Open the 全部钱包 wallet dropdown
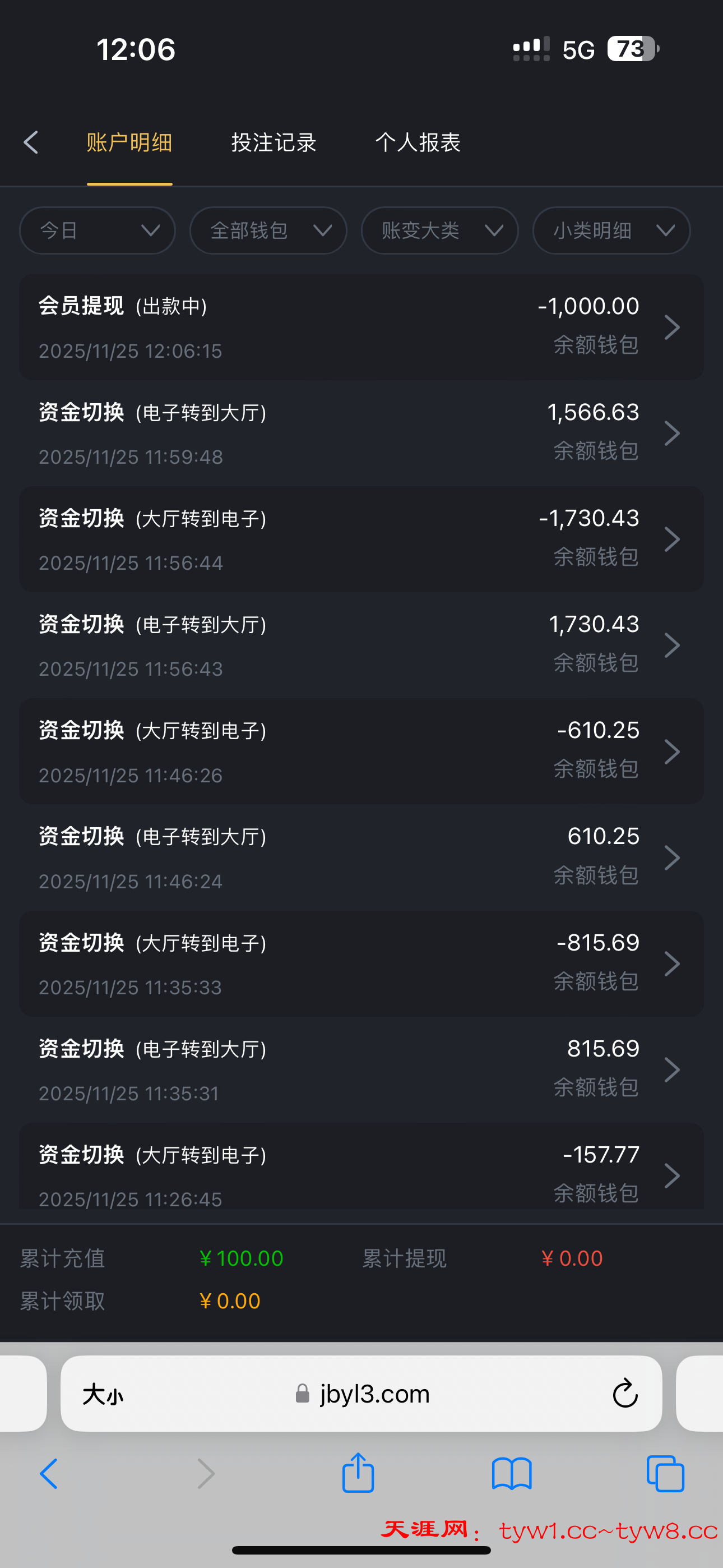Viewport: 723px width, 1568px height. [x=268, y=230]
